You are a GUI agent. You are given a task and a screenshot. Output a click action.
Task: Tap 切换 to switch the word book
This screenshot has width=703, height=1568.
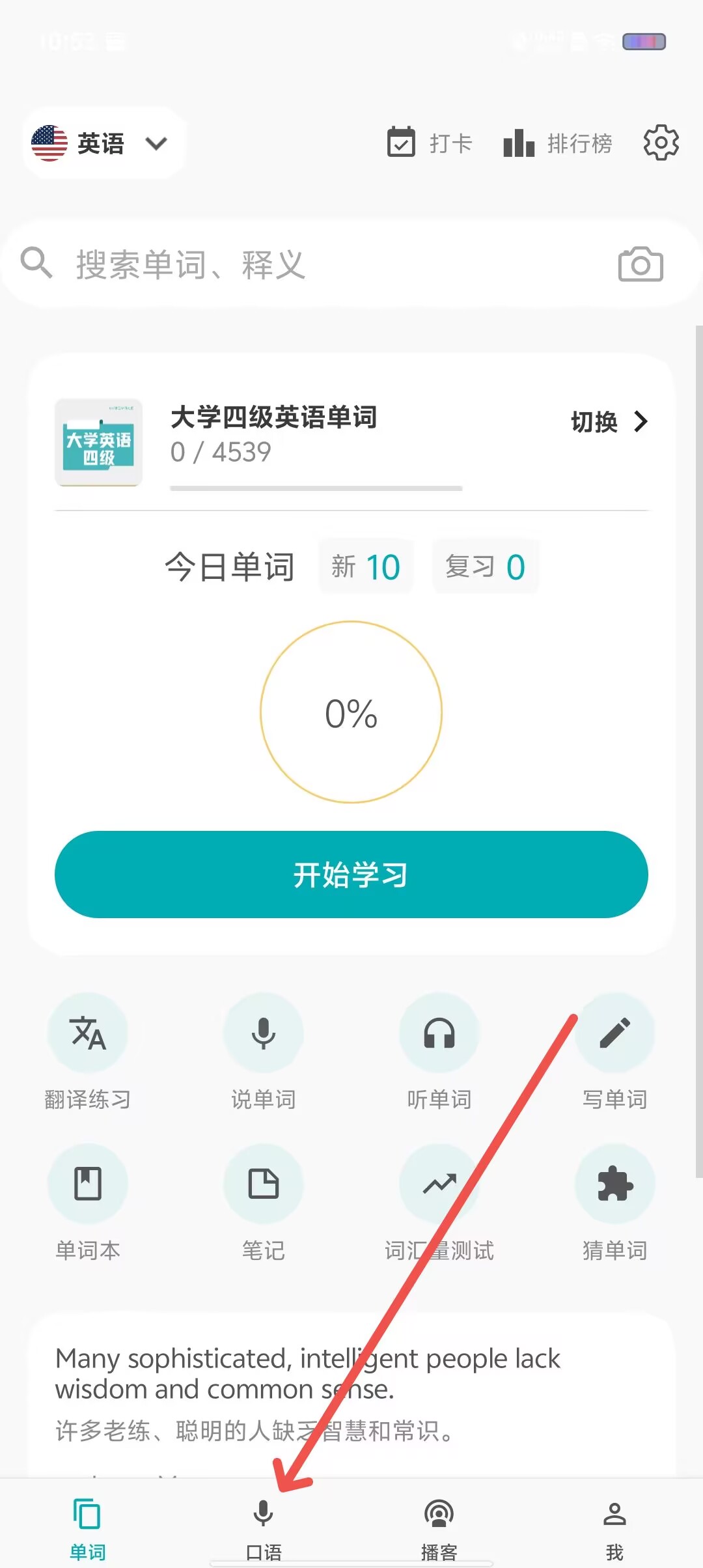tap(609, 422)
